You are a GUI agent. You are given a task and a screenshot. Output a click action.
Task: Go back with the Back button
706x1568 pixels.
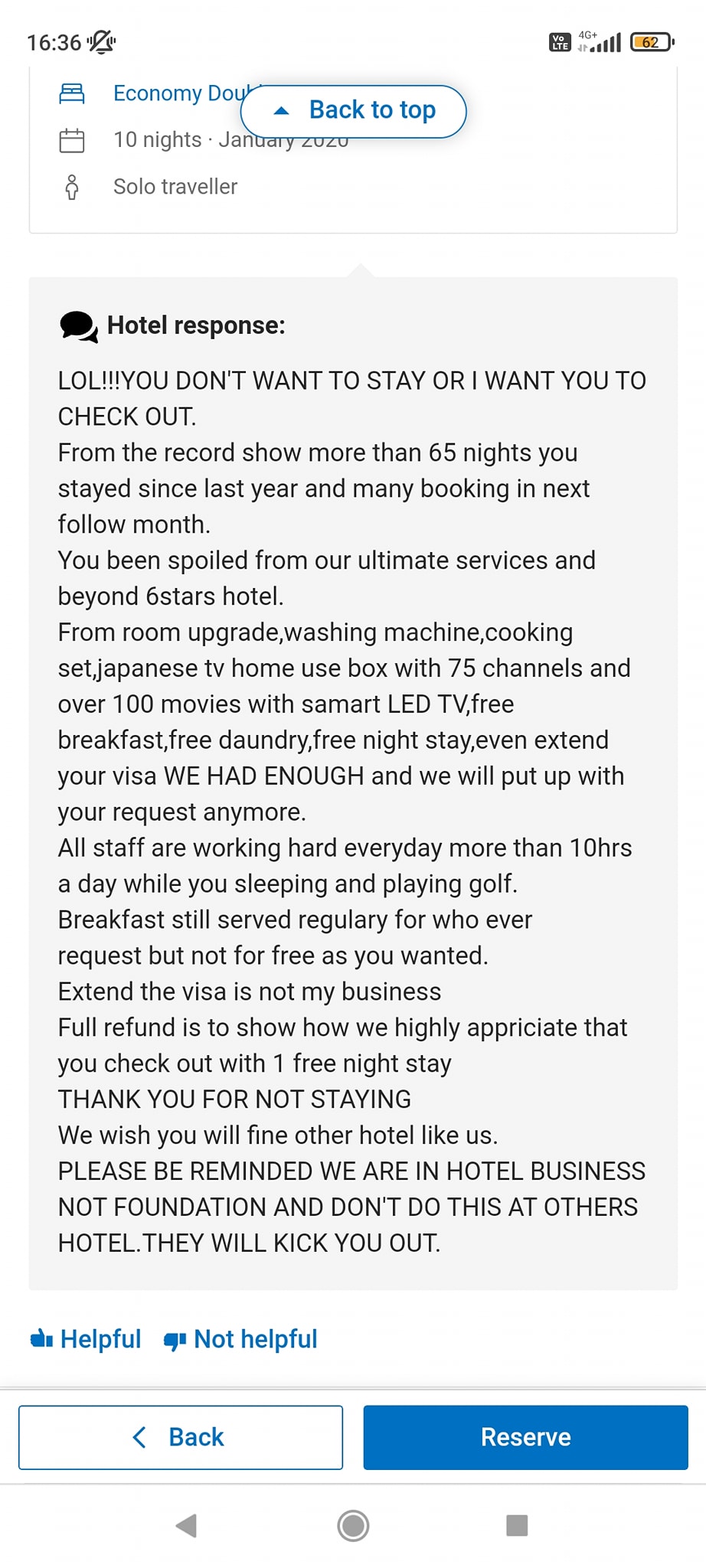click(181, 1437)
